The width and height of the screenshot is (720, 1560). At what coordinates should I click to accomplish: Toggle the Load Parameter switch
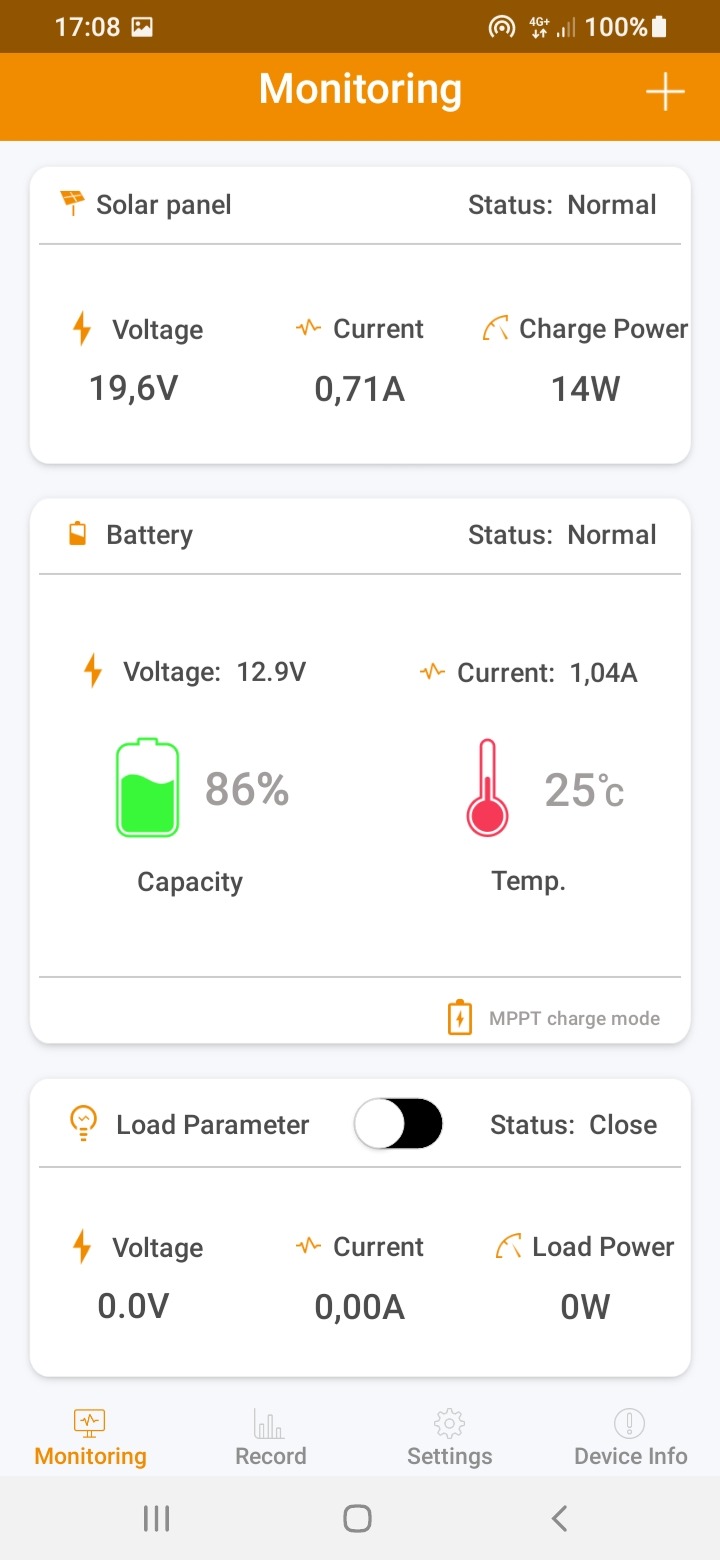click(398, 1123)
